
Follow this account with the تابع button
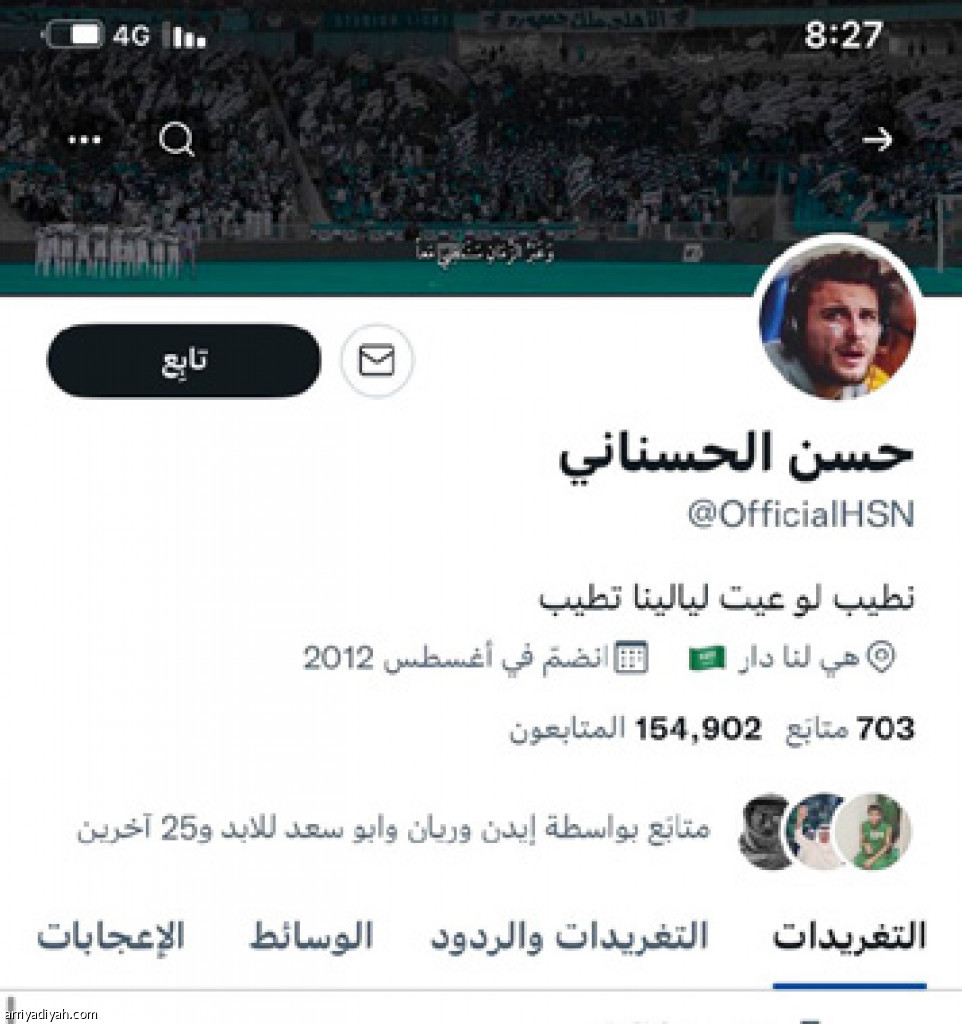click(x=184, y=361)
